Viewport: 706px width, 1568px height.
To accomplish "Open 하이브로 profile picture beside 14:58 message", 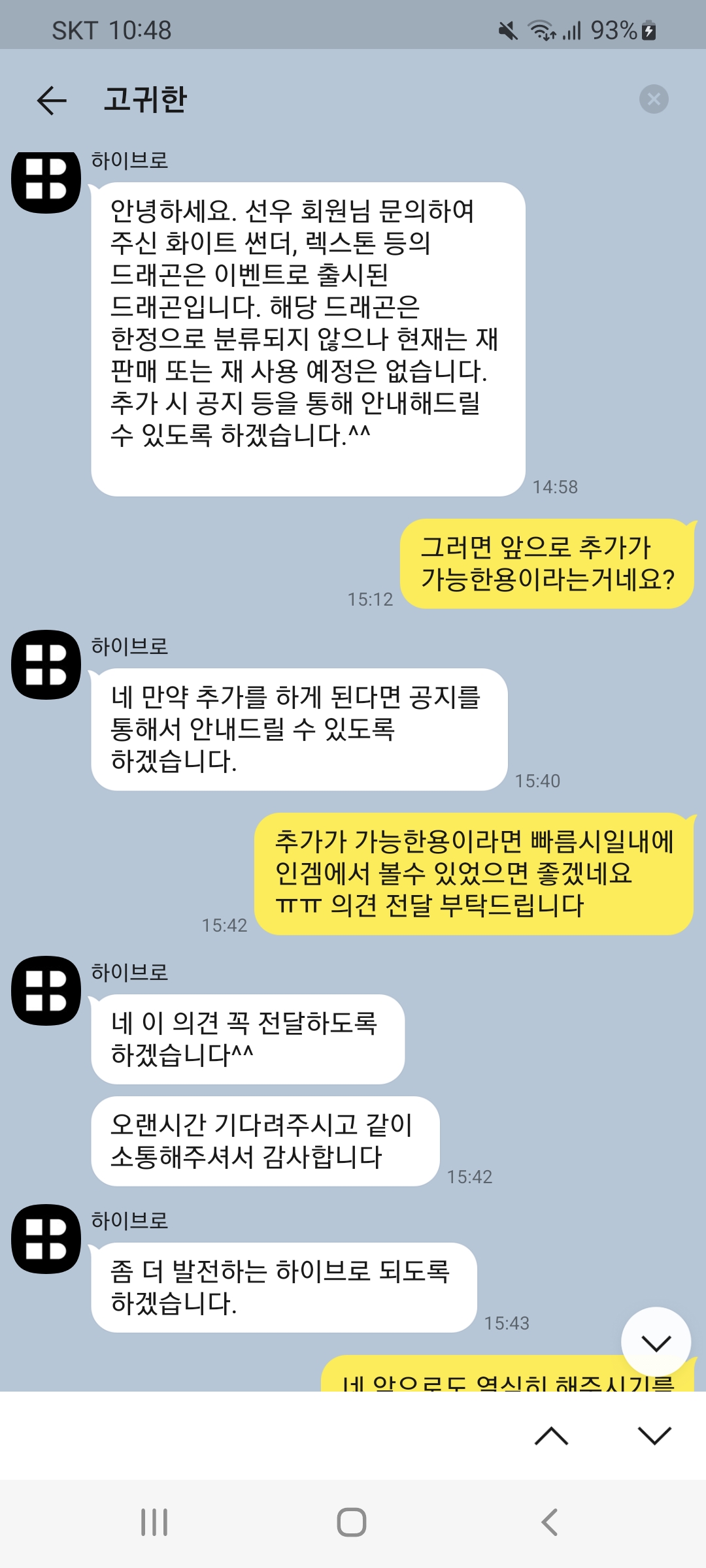I will (46, 180).
